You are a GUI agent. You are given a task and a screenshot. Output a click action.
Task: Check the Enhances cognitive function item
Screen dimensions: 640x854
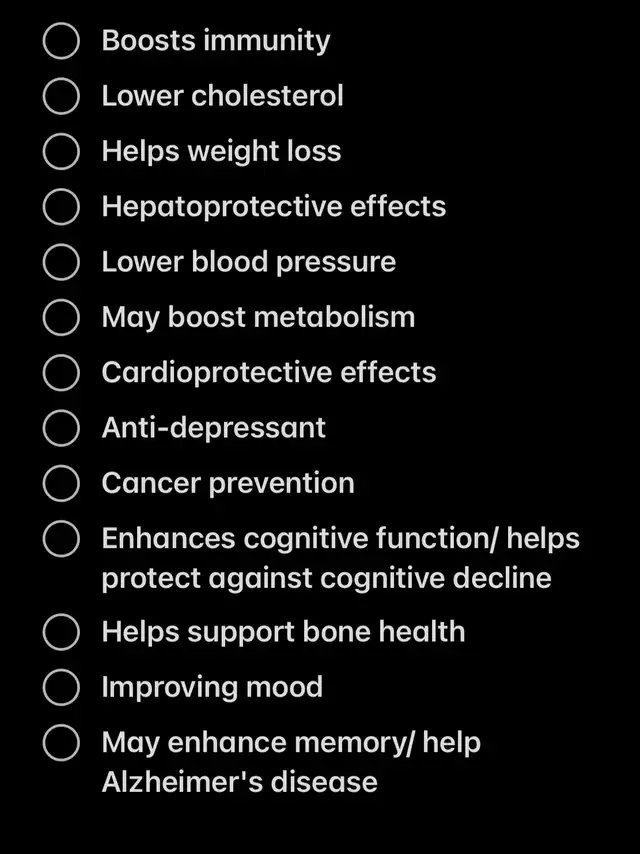pos(62,540)
